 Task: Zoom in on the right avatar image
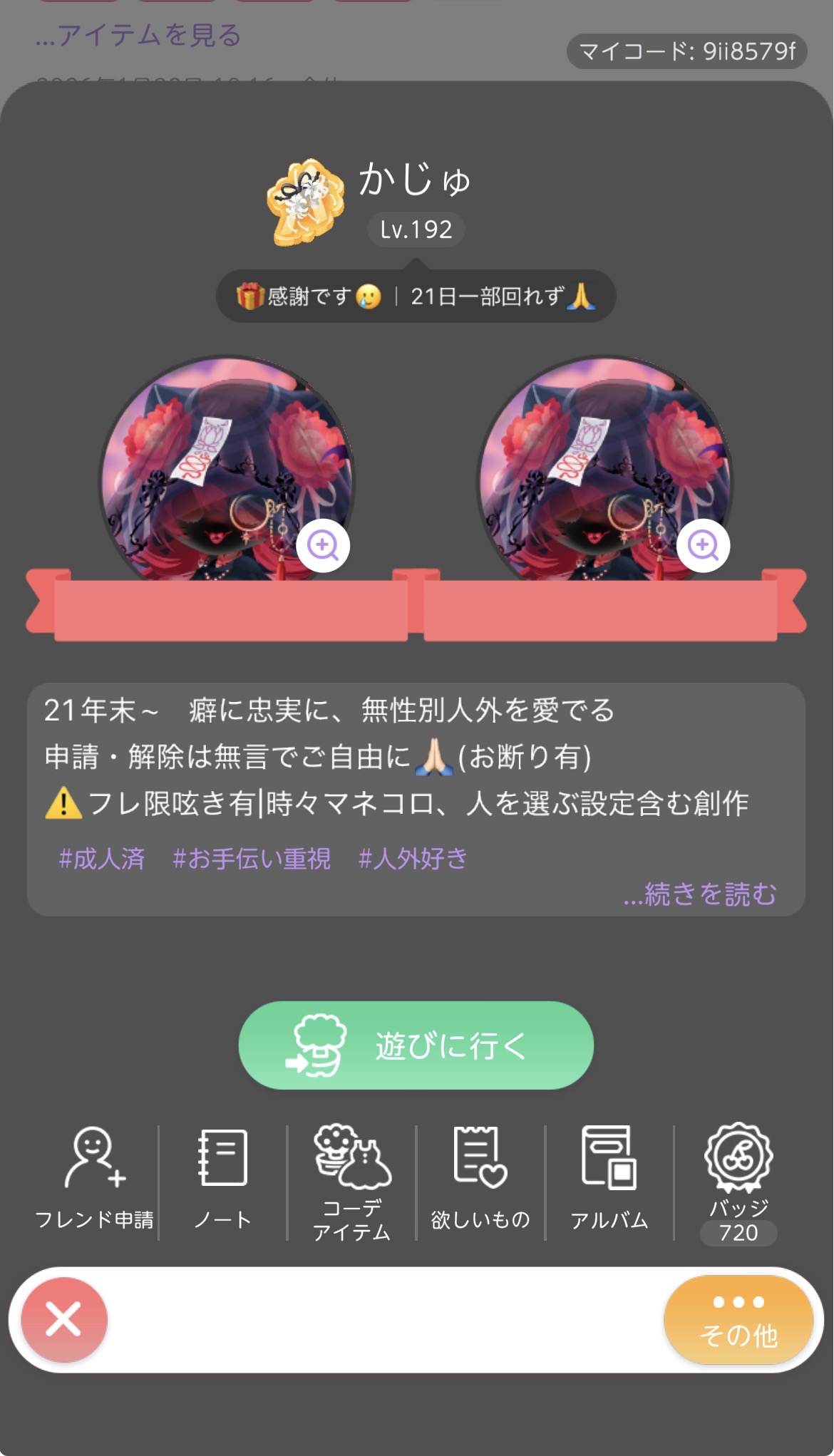tap(703, 546)
